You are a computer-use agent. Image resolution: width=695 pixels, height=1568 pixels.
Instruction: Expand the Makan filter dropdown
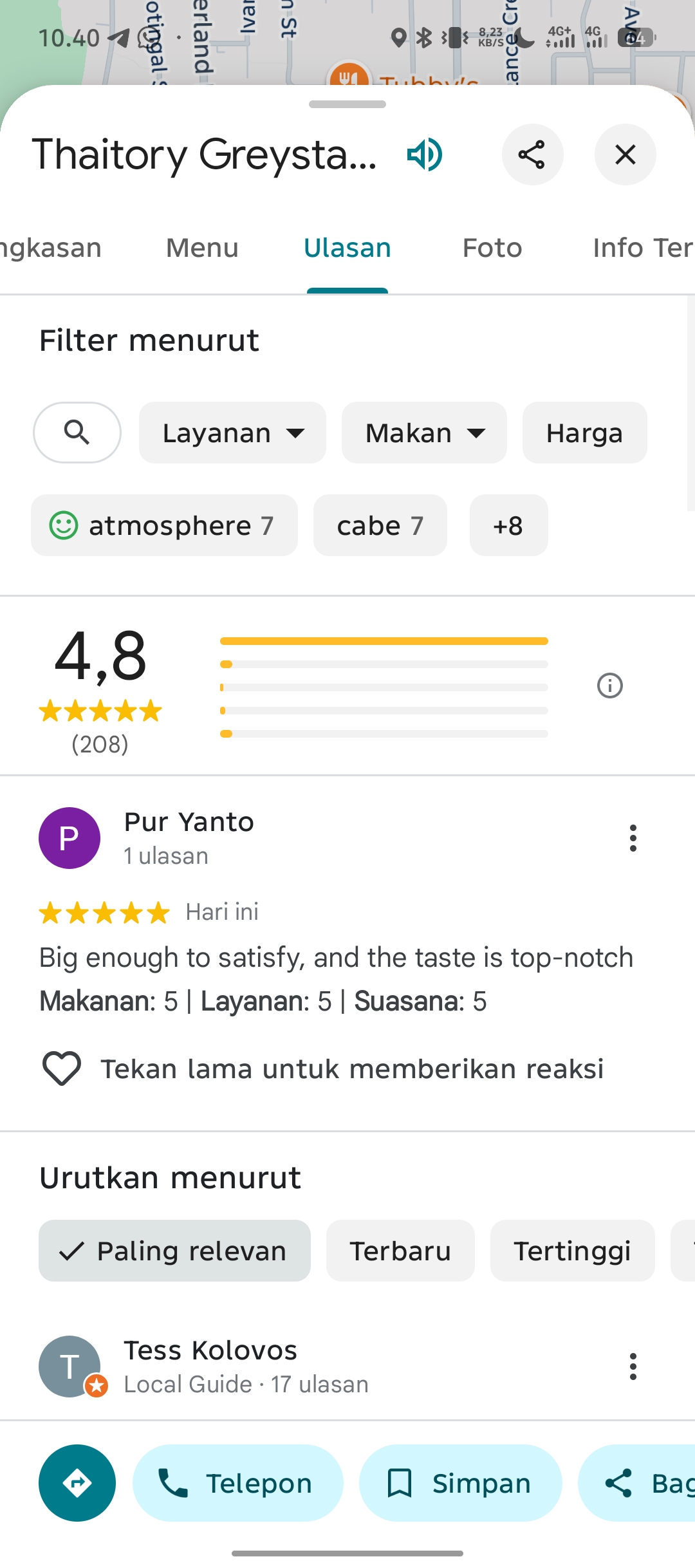[424, 433]
